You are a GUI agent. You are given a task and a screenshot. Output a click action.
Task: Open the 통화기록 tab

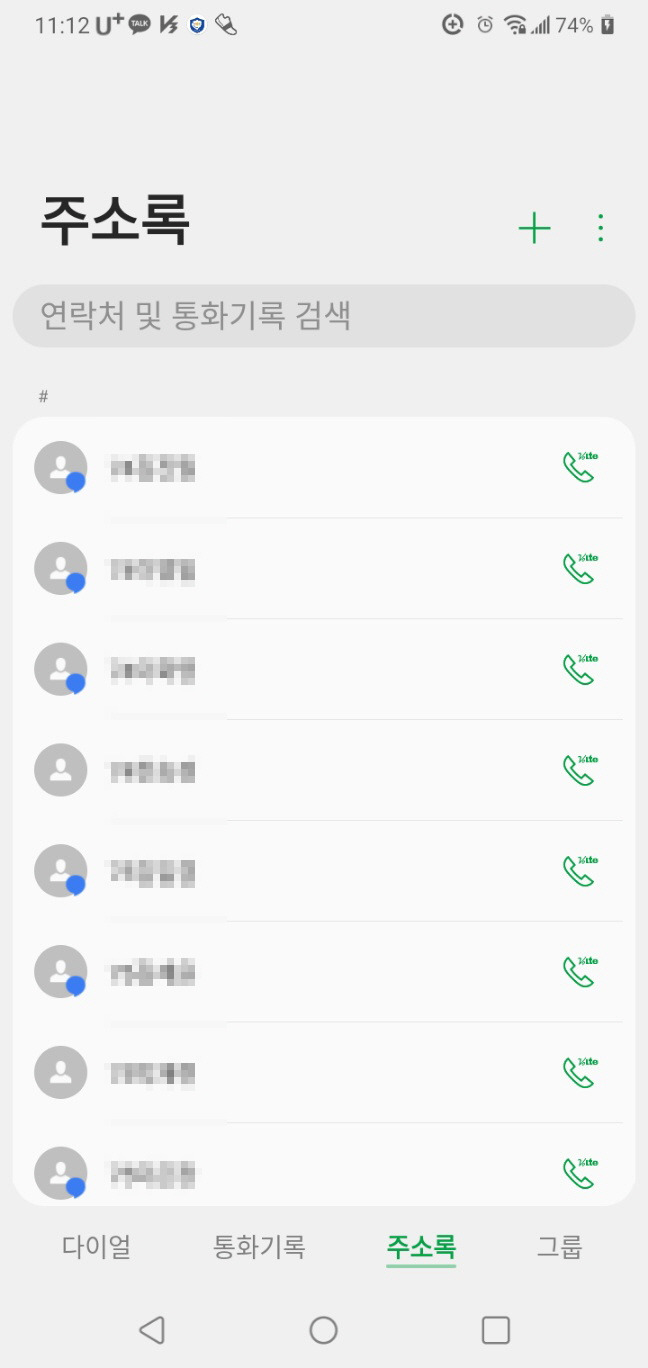point(259,1247)
